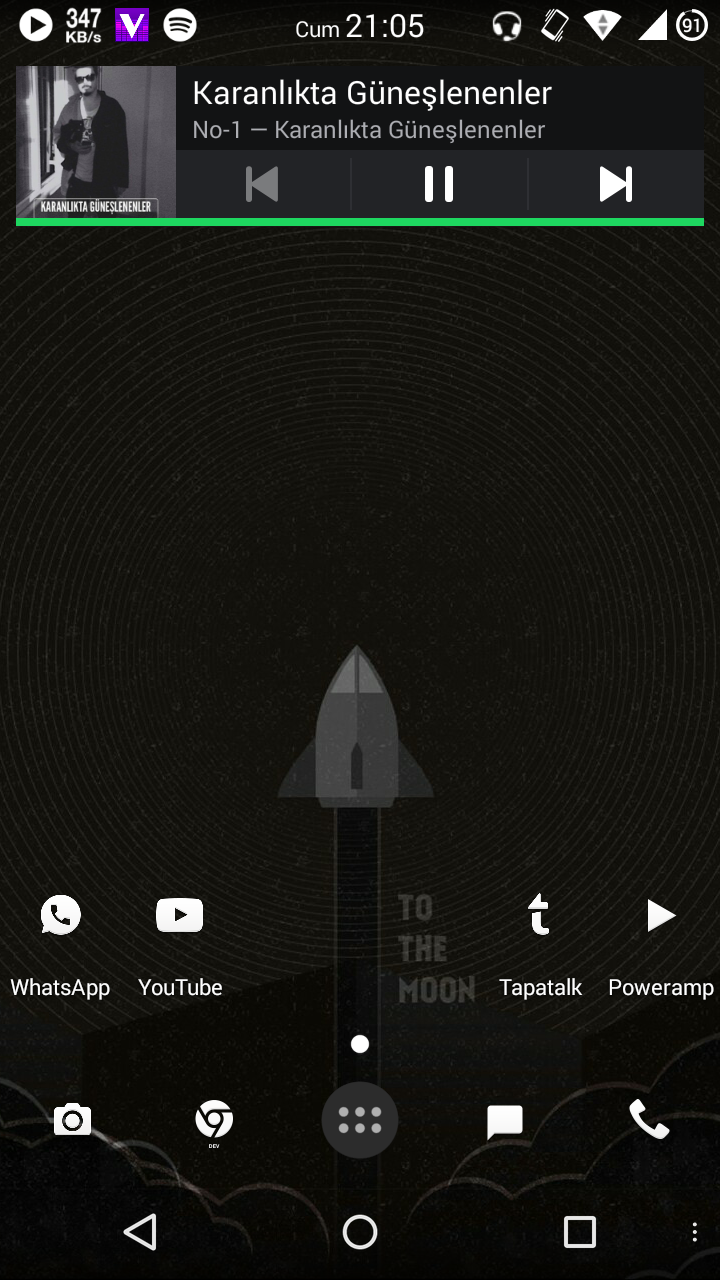Show recent apps
Viewport: 720px width, 1280px height.
[579, 1232]
